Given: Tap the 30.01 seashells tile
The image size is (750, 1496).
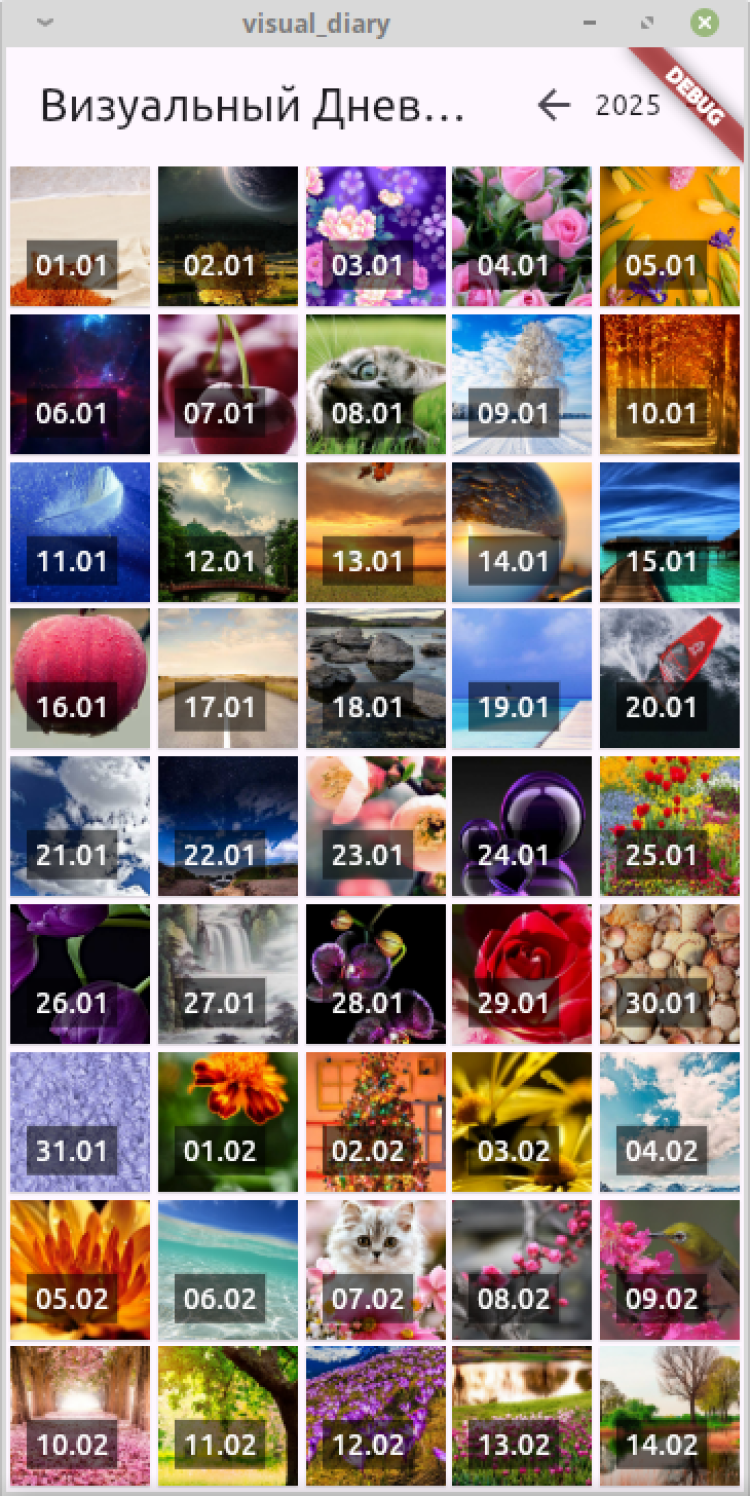Looking at the screenshot, I should coord(670,974).
